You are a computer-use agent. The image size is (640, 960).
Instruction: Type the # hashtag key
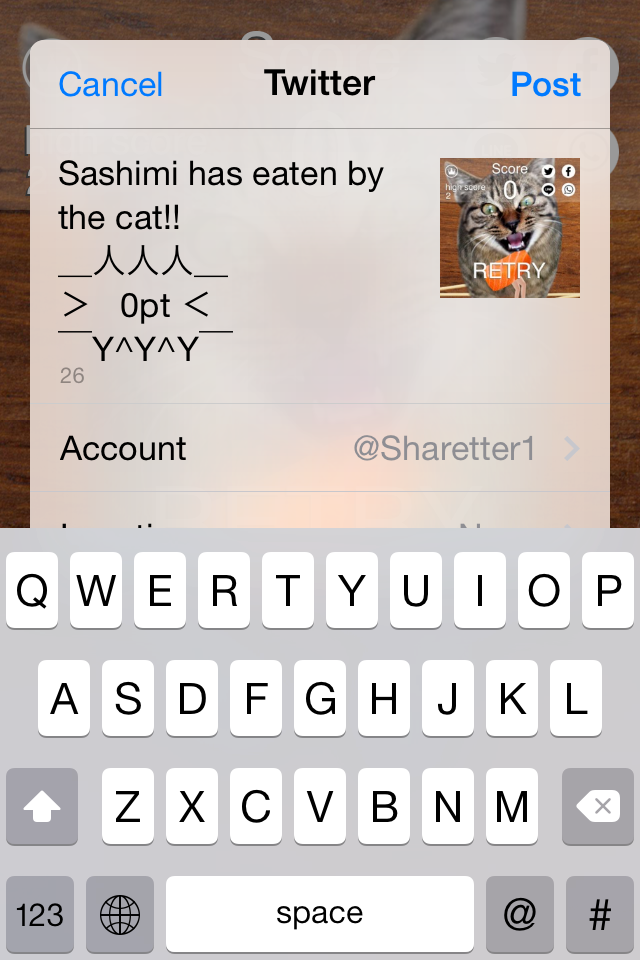tap(600, 914)
